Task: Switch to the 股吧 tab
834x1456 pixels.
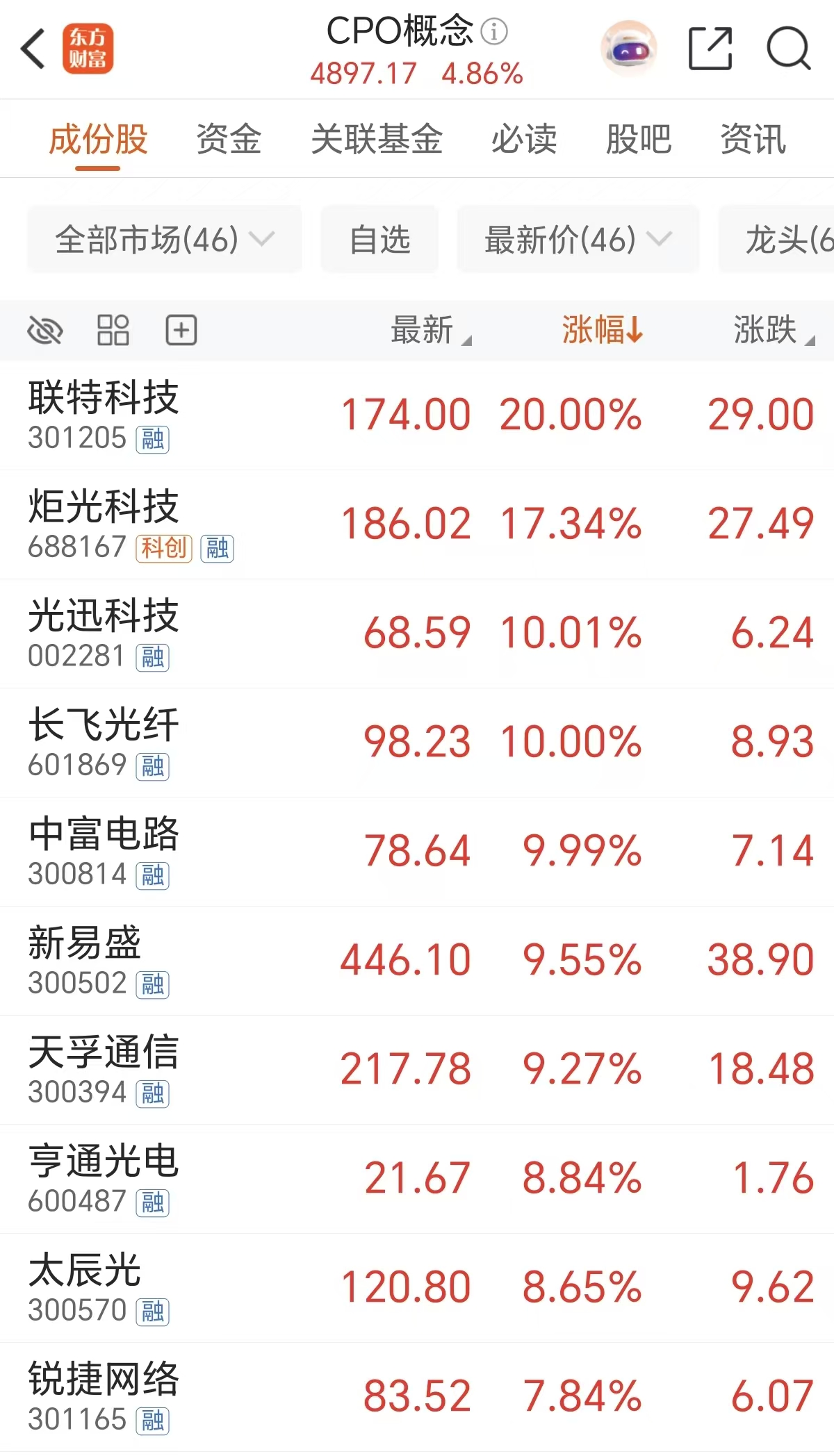Action: tap(638, 139)
